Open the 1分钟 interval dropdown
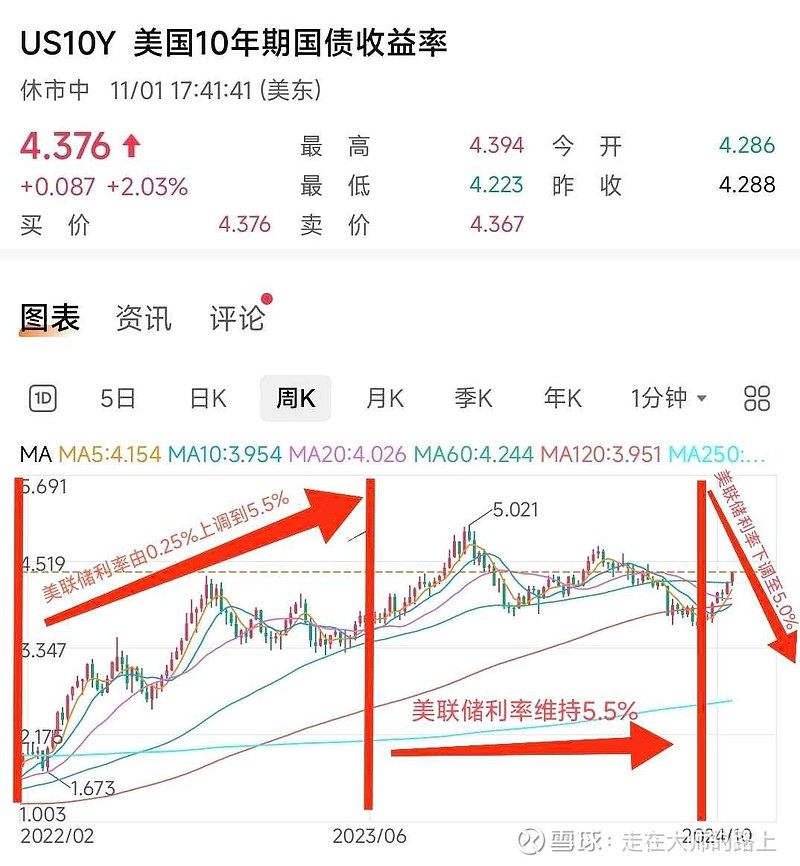 coord(668,398)
